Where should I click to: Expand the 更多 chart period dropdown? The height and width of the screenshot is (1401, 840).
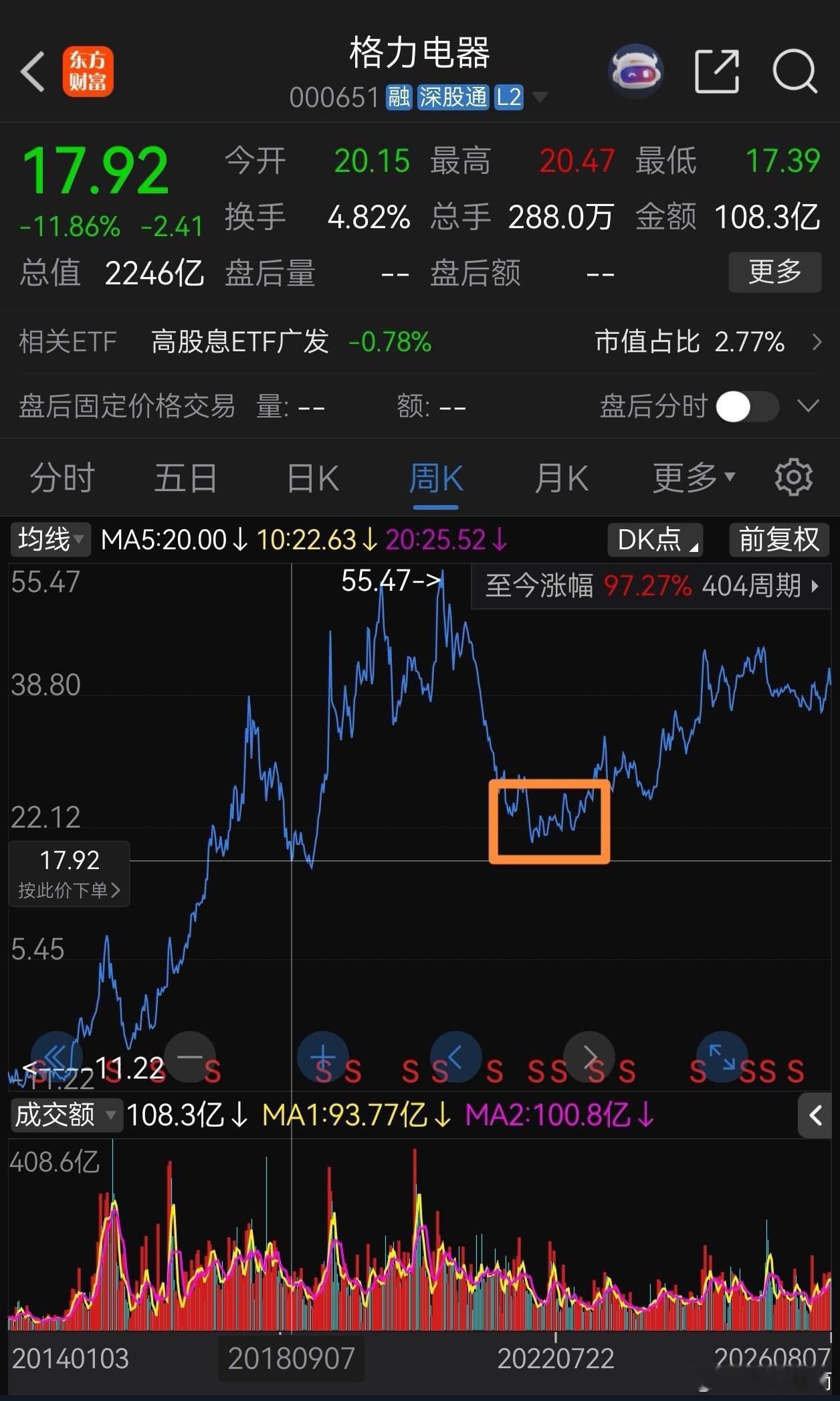694,478
